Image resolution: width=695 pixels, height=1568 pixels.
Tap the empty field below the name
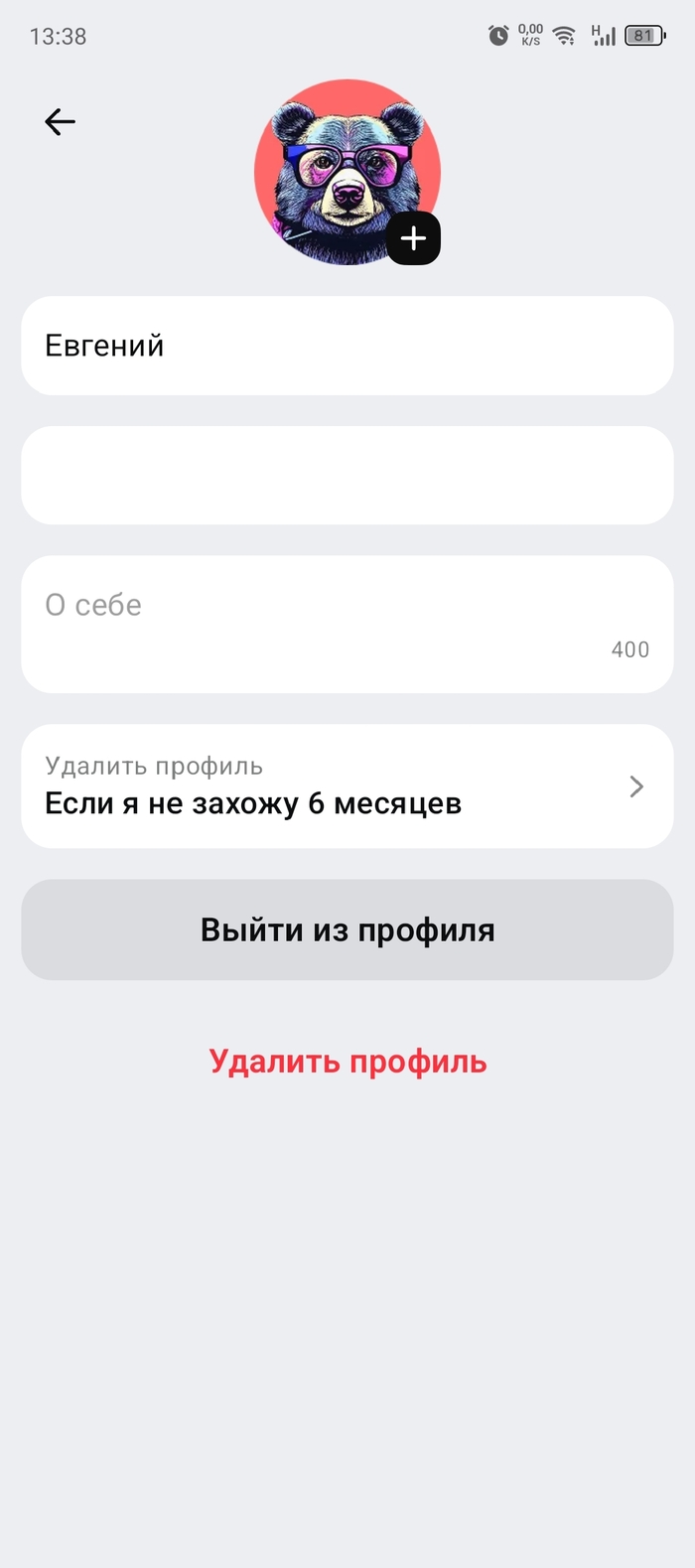[347, 475]
